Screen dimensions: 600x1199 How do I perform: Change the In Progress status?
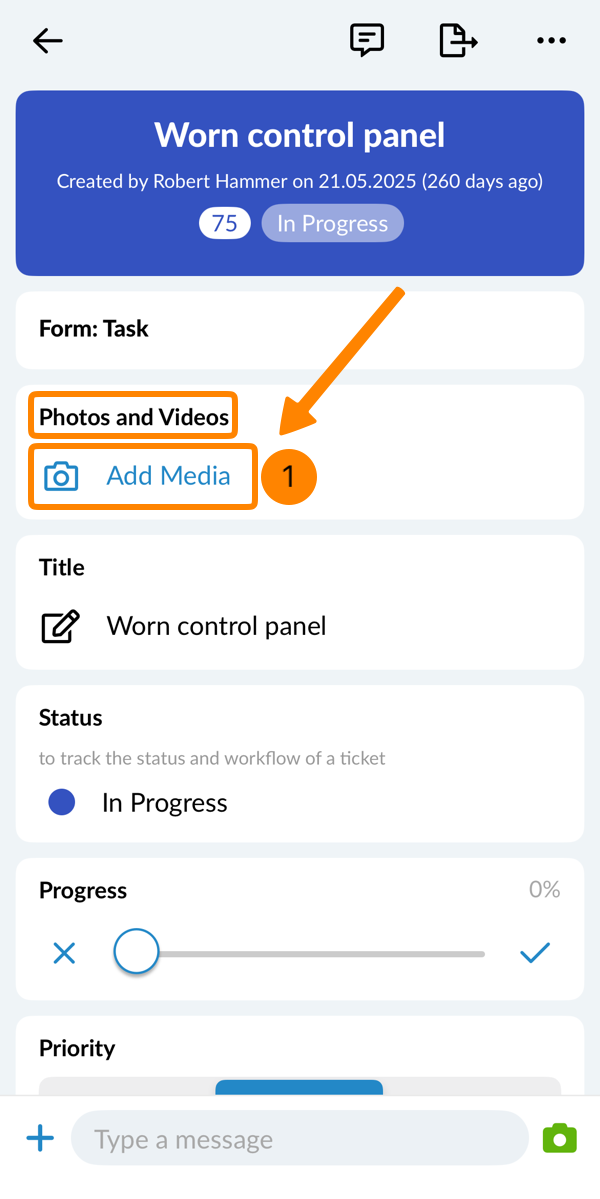coord(164,803)
